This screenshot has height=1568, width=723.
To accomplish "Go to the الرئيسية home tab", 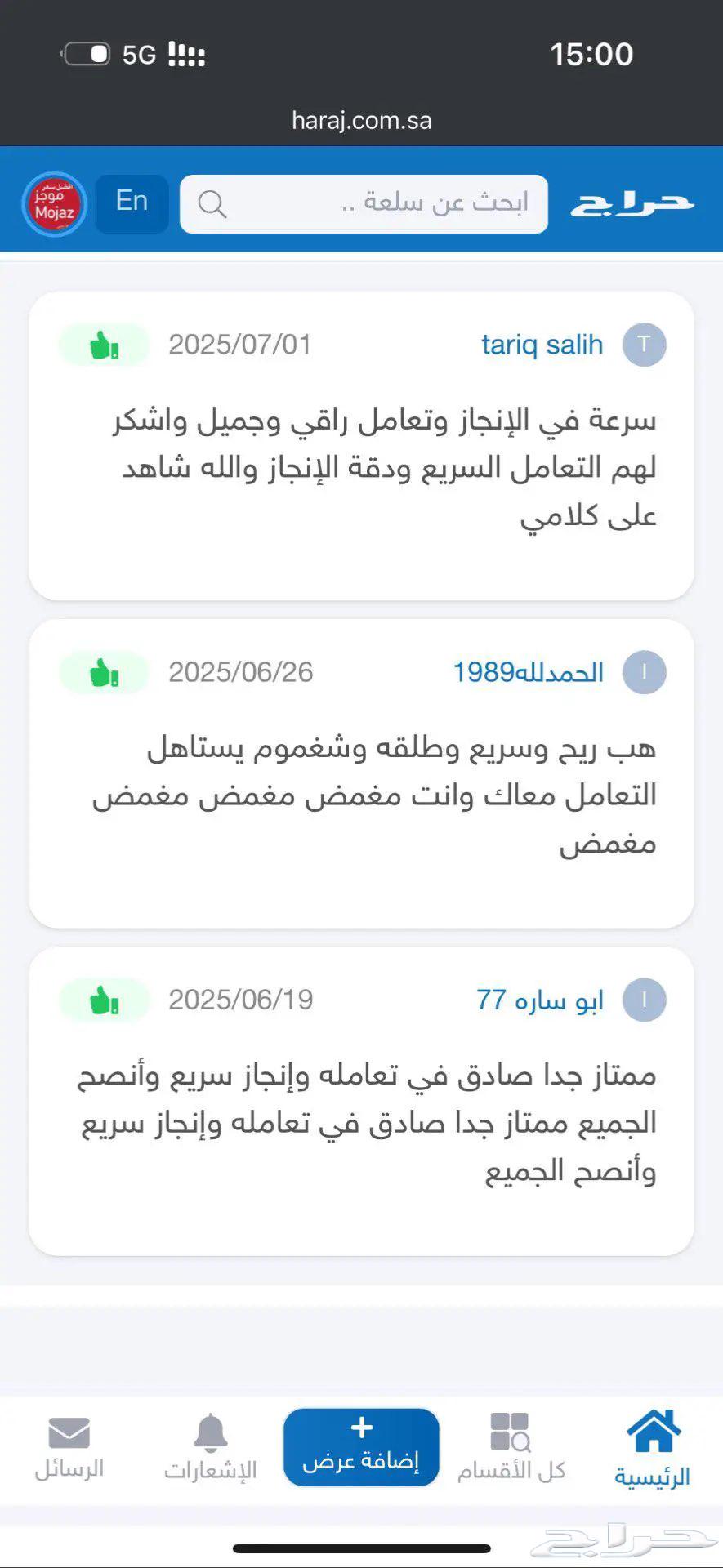I will 652,1450.
